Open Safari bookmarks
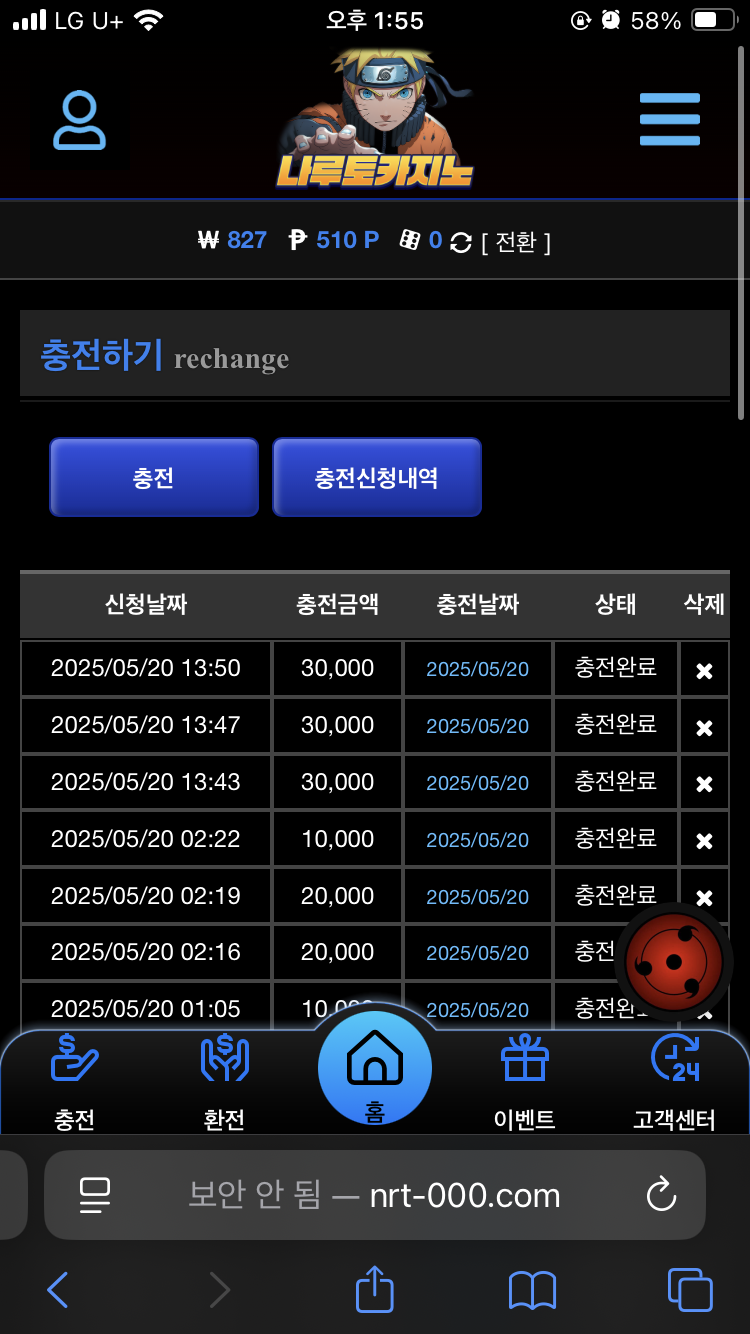 532,1290
